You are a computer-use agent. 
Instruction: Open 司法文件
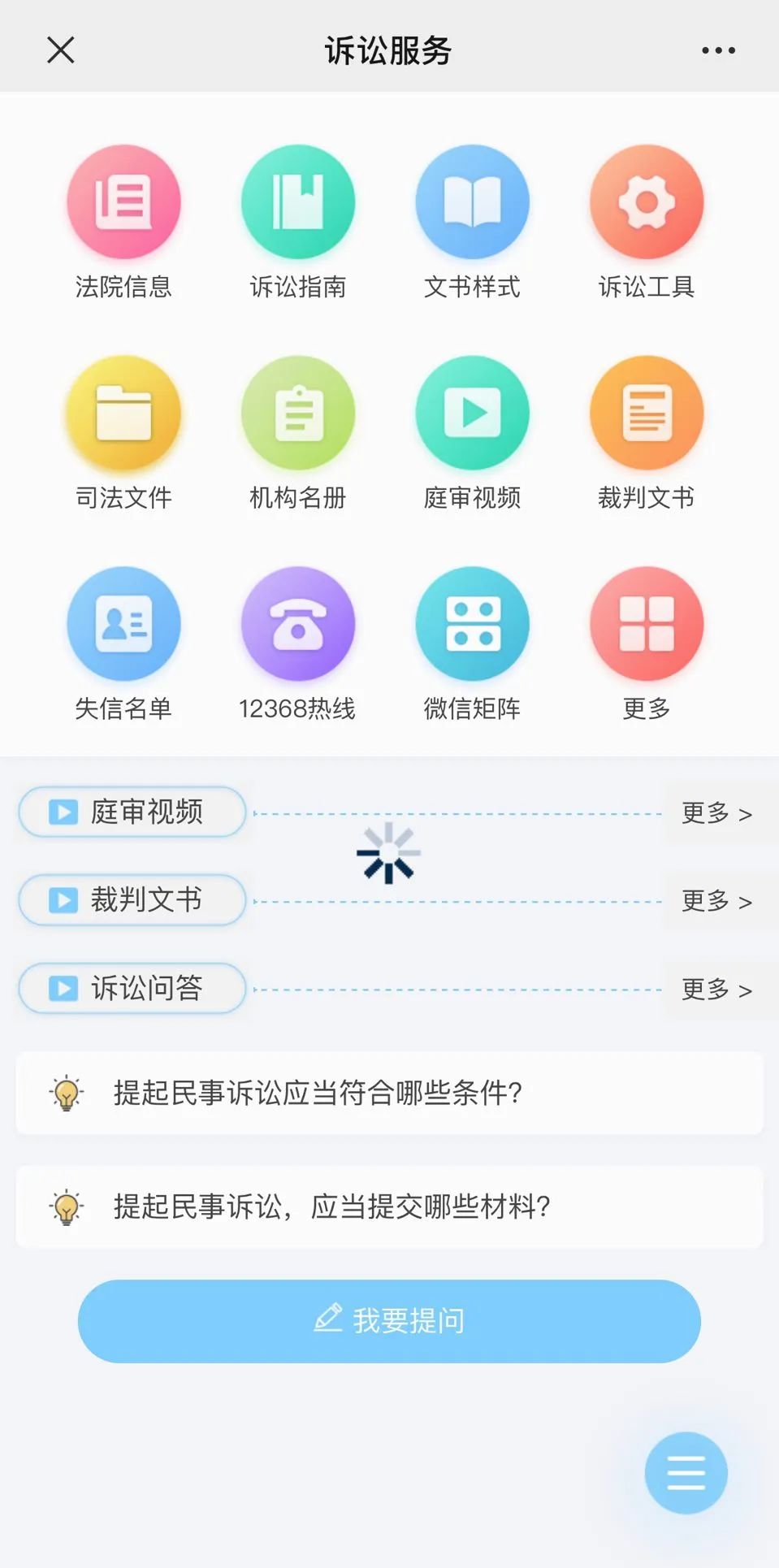(x=123, y=433)
